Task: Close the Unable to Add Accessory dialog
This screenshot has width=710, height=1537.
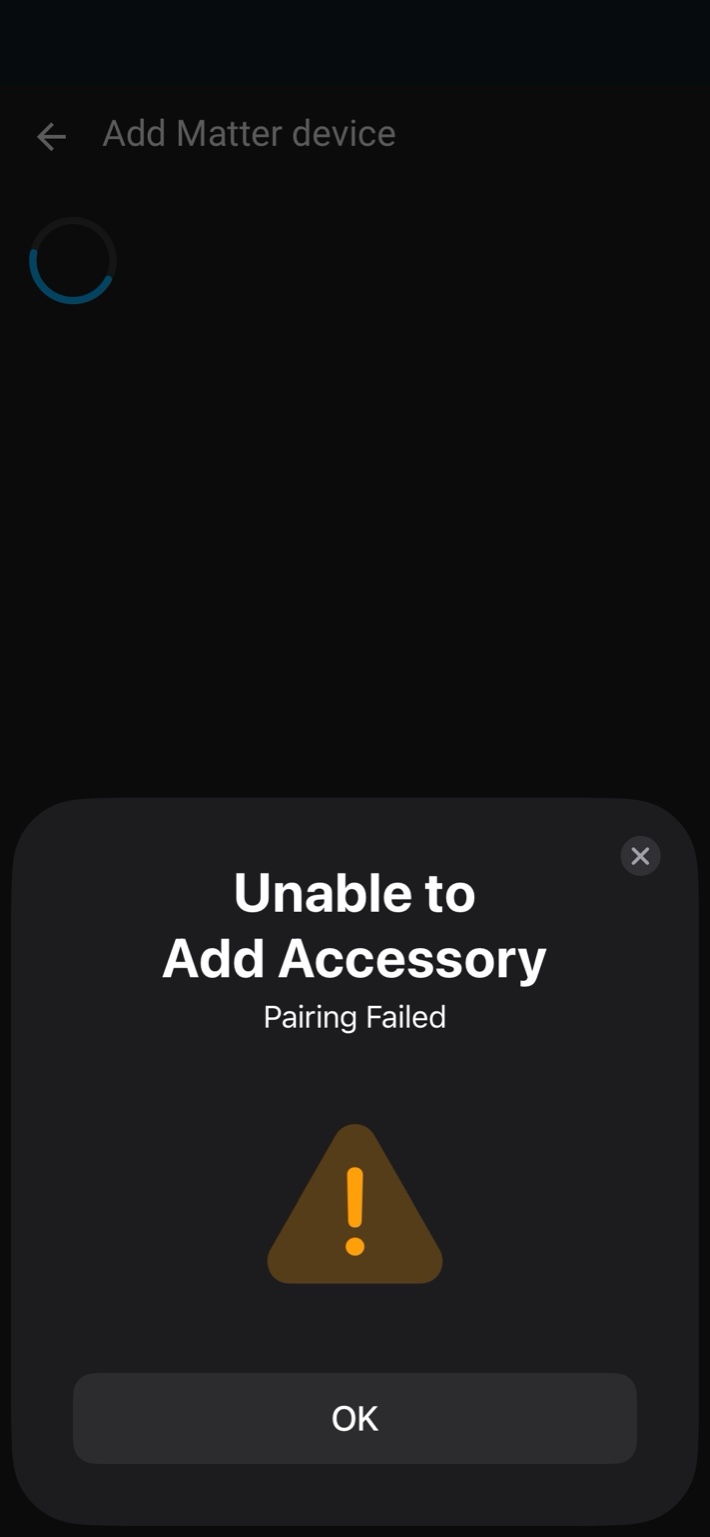Action: [640, 856]
